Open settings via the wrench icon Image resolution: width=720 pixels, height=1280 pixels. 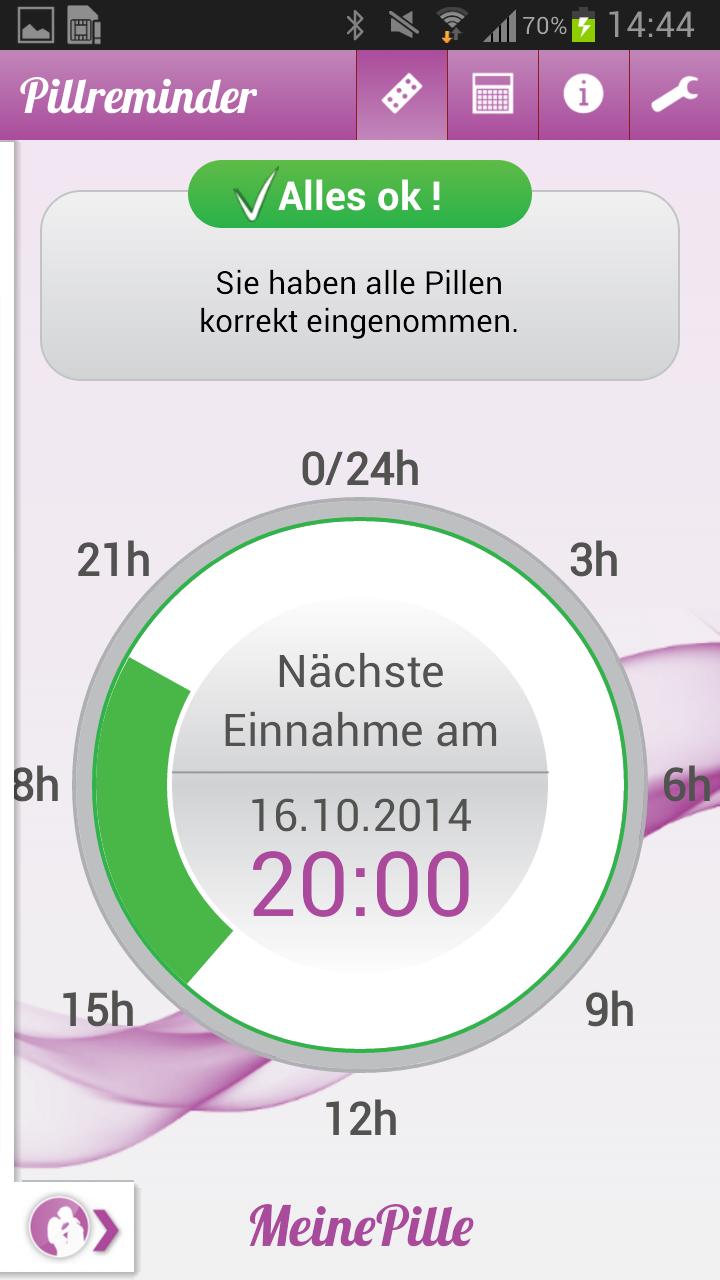pos(675,94)
